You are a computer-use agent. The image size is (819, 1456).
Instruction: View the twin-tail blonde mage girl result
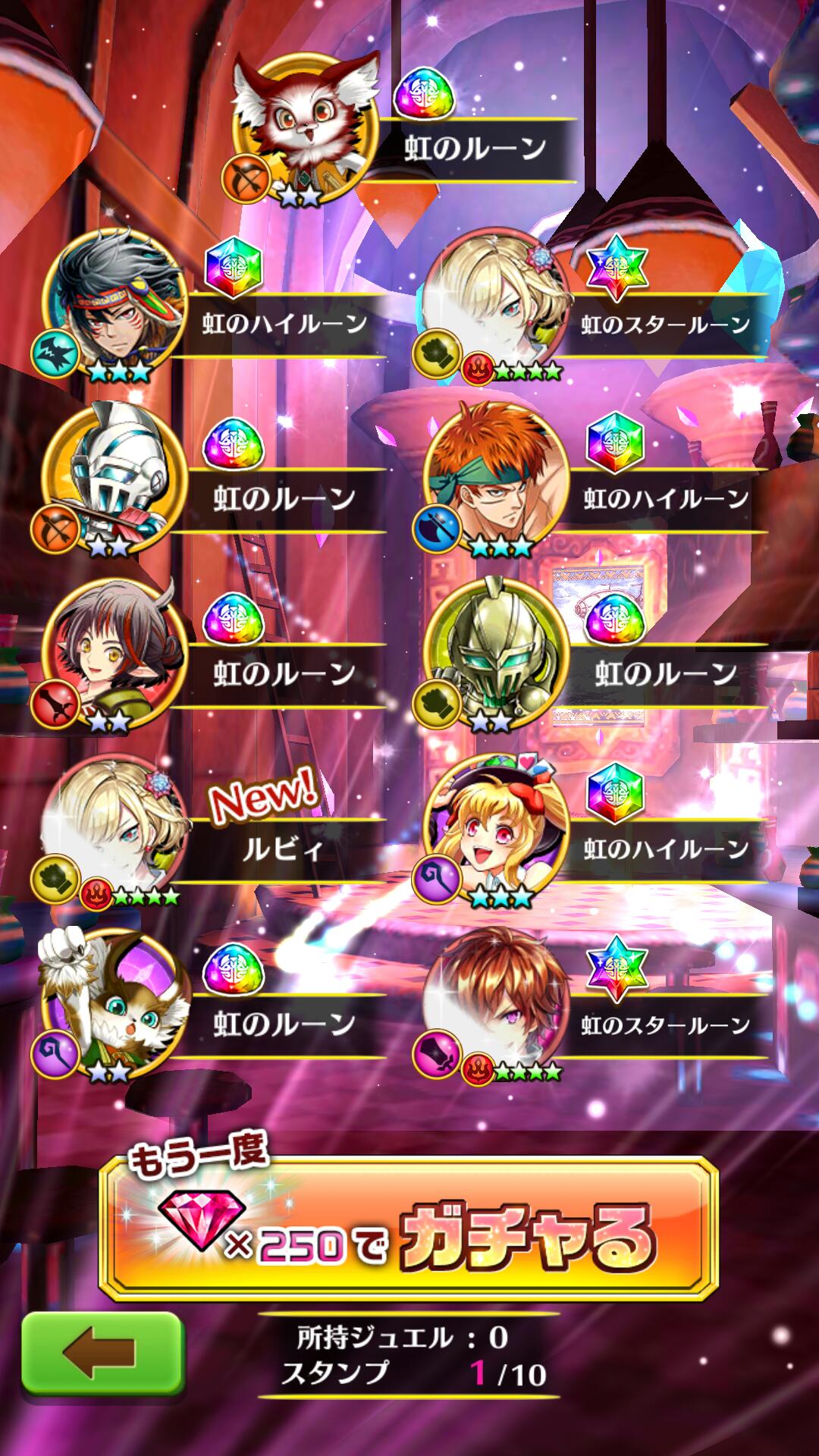click(497, 827)
